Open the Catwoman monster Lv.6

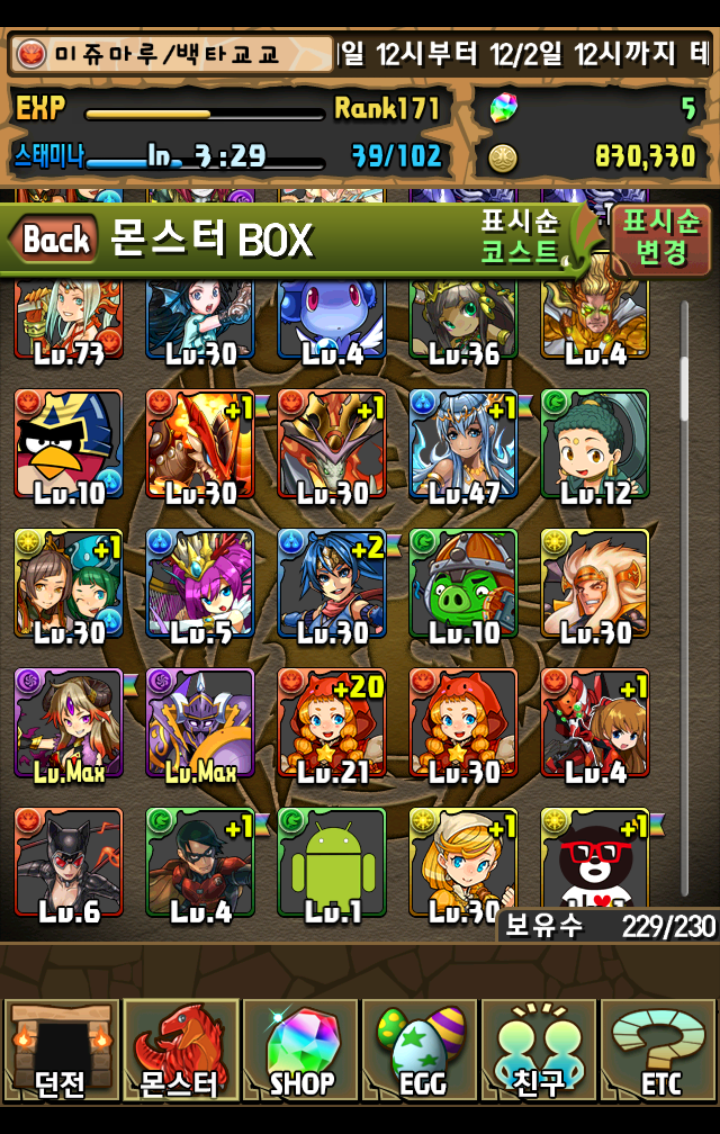point(68,864)
